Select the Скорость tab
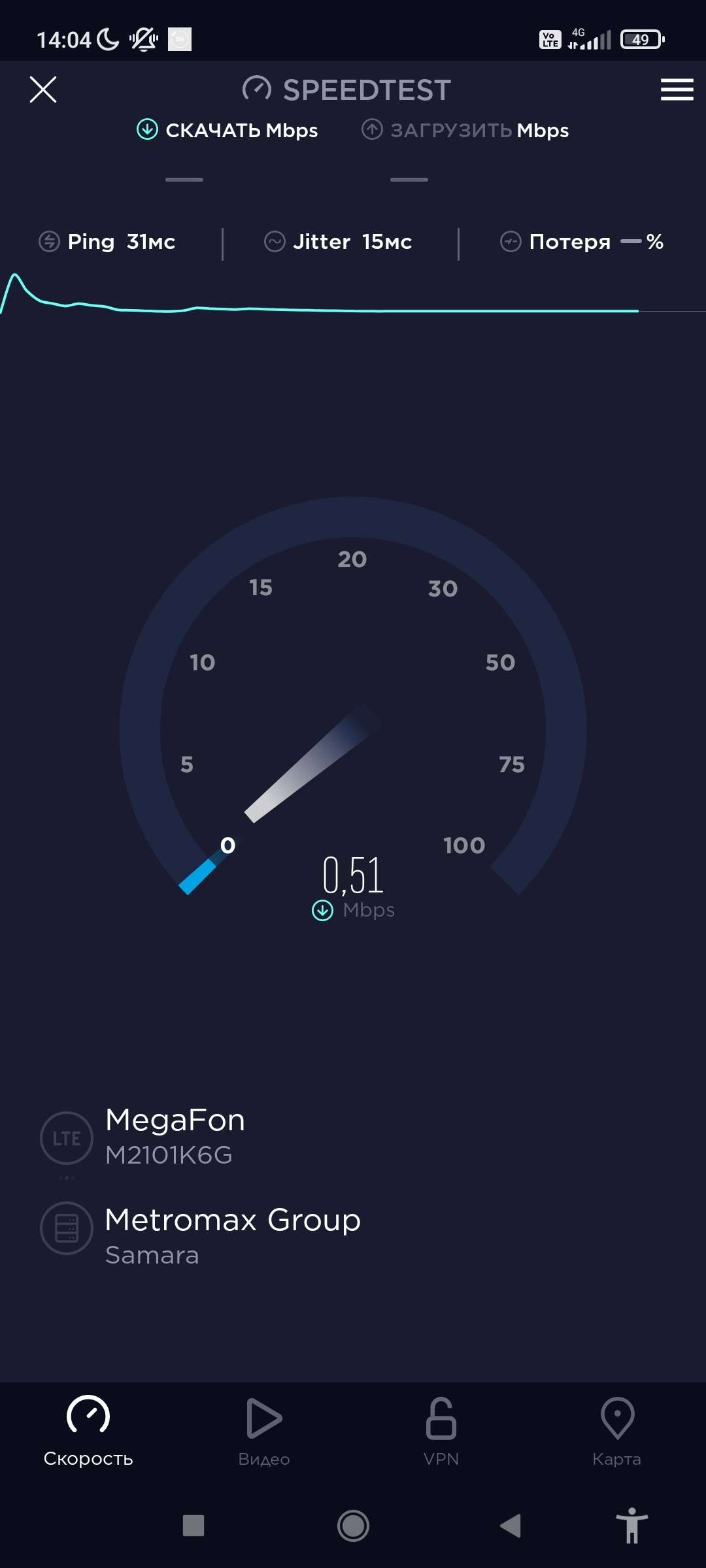Screen dimensions: 706x1568 tap(88, 1431)
